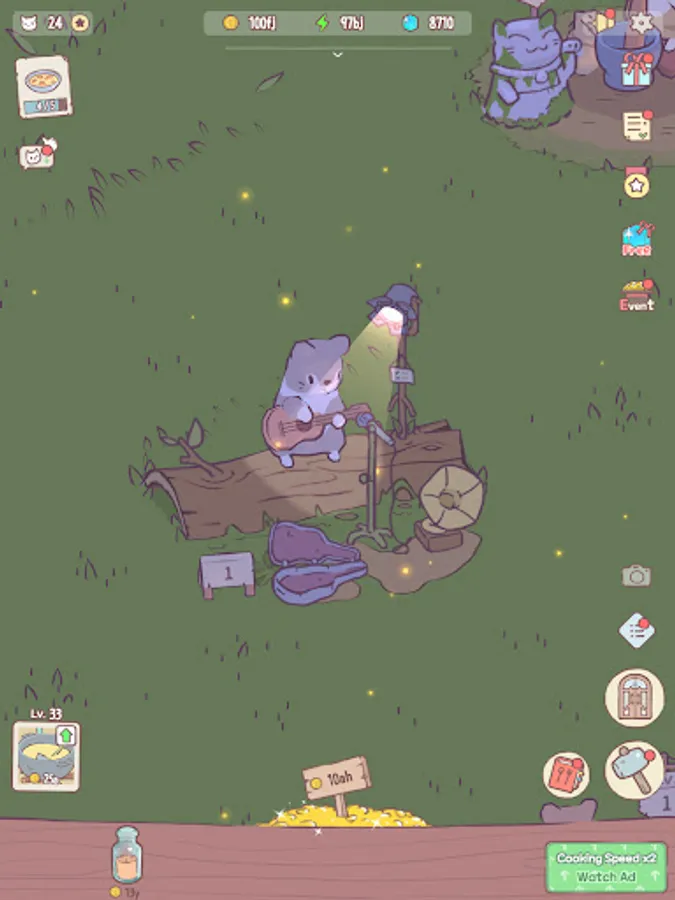
Task: Open the star medal achievements
Action: click(x=637, y=184)
